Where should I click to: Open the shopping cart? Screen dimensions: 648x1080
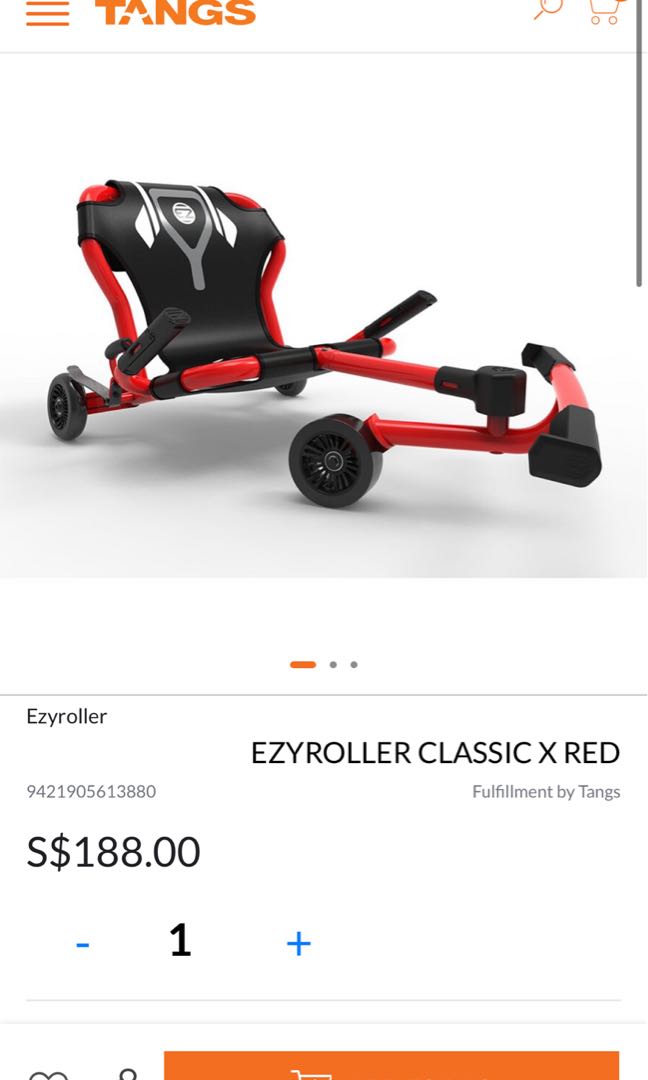click(x=604, y=10)
